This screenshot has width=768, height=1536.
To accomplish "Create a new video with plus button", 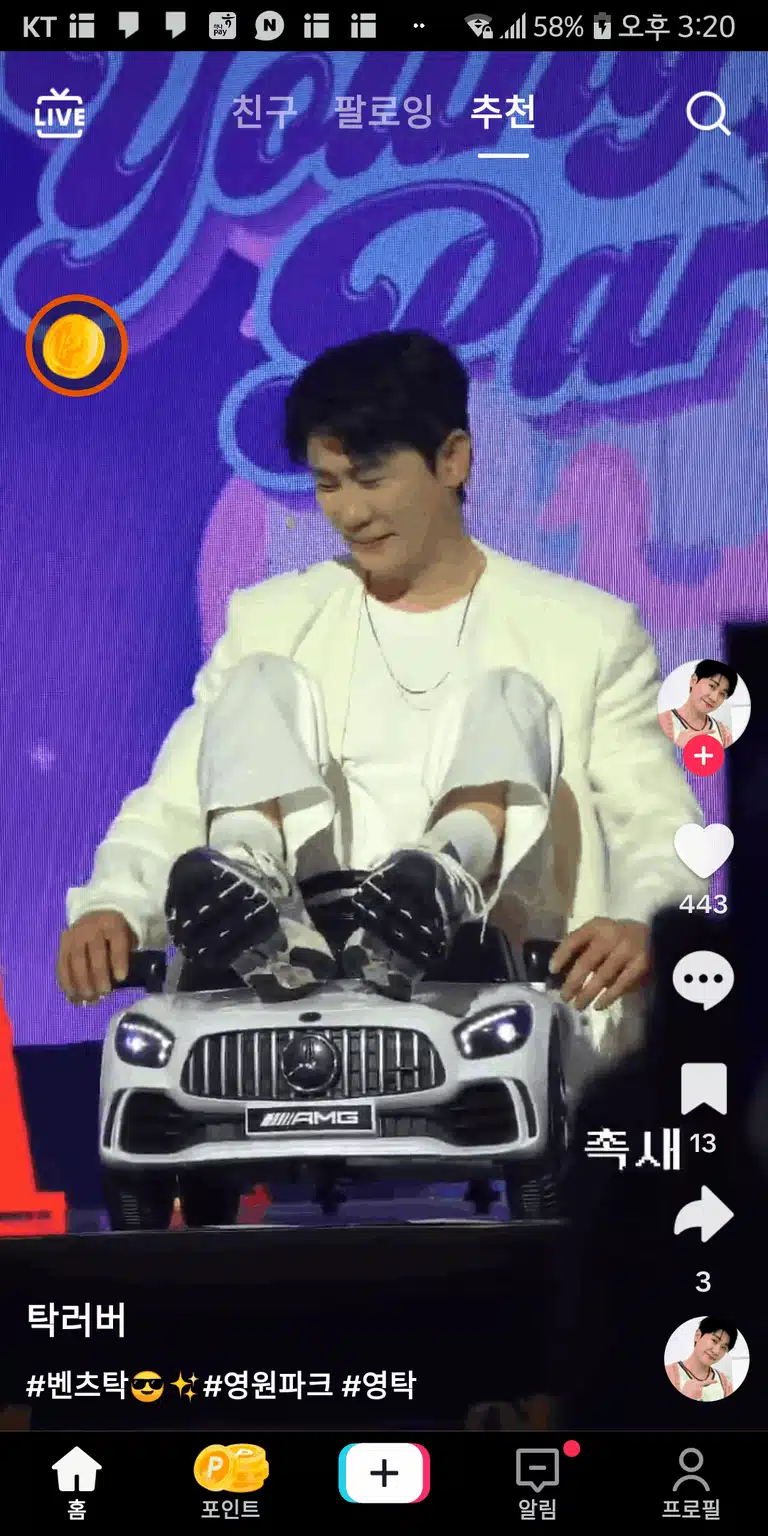I will 384,1473.
